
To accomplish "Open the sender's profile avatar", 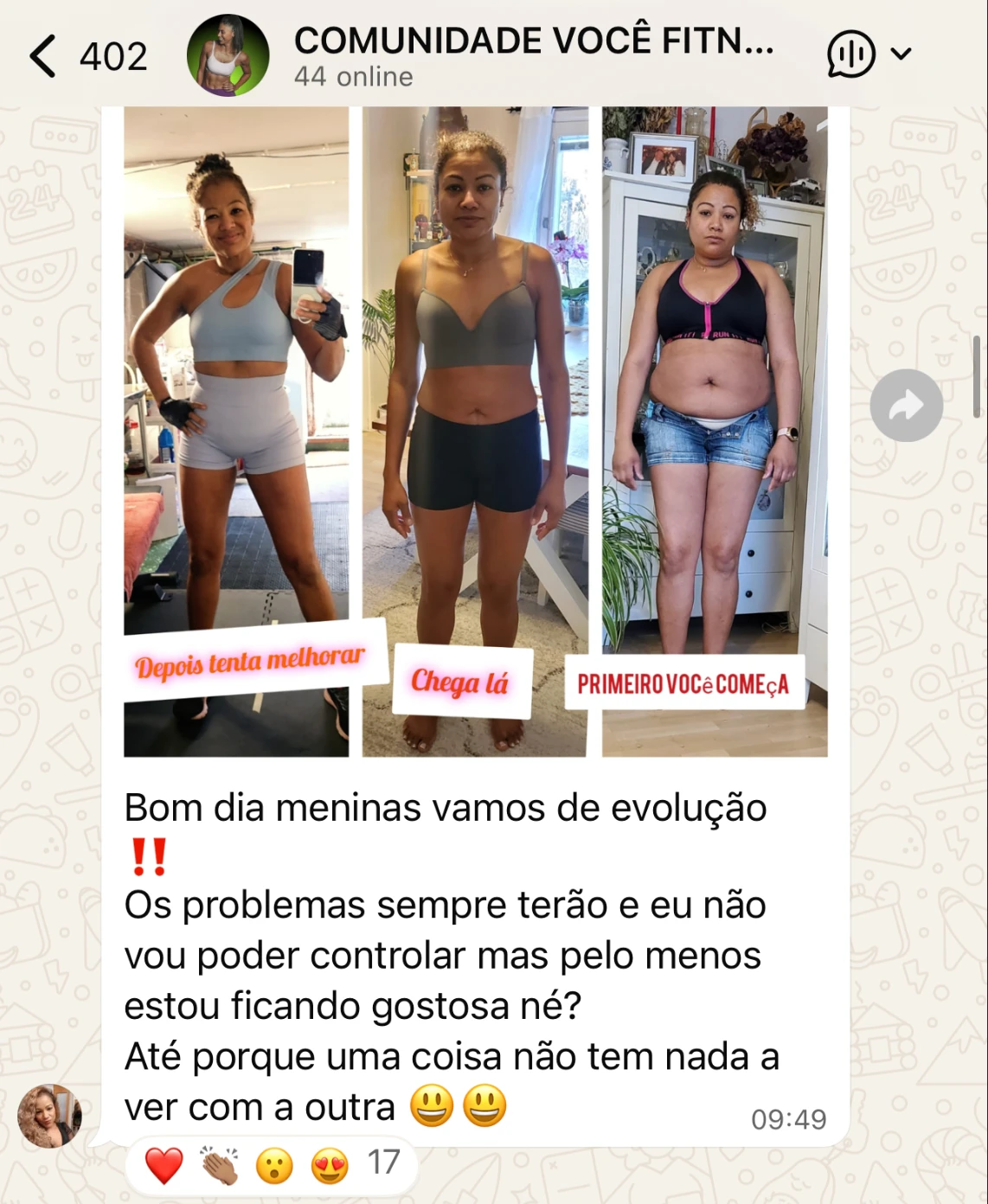I will (x=49, y=1115).
